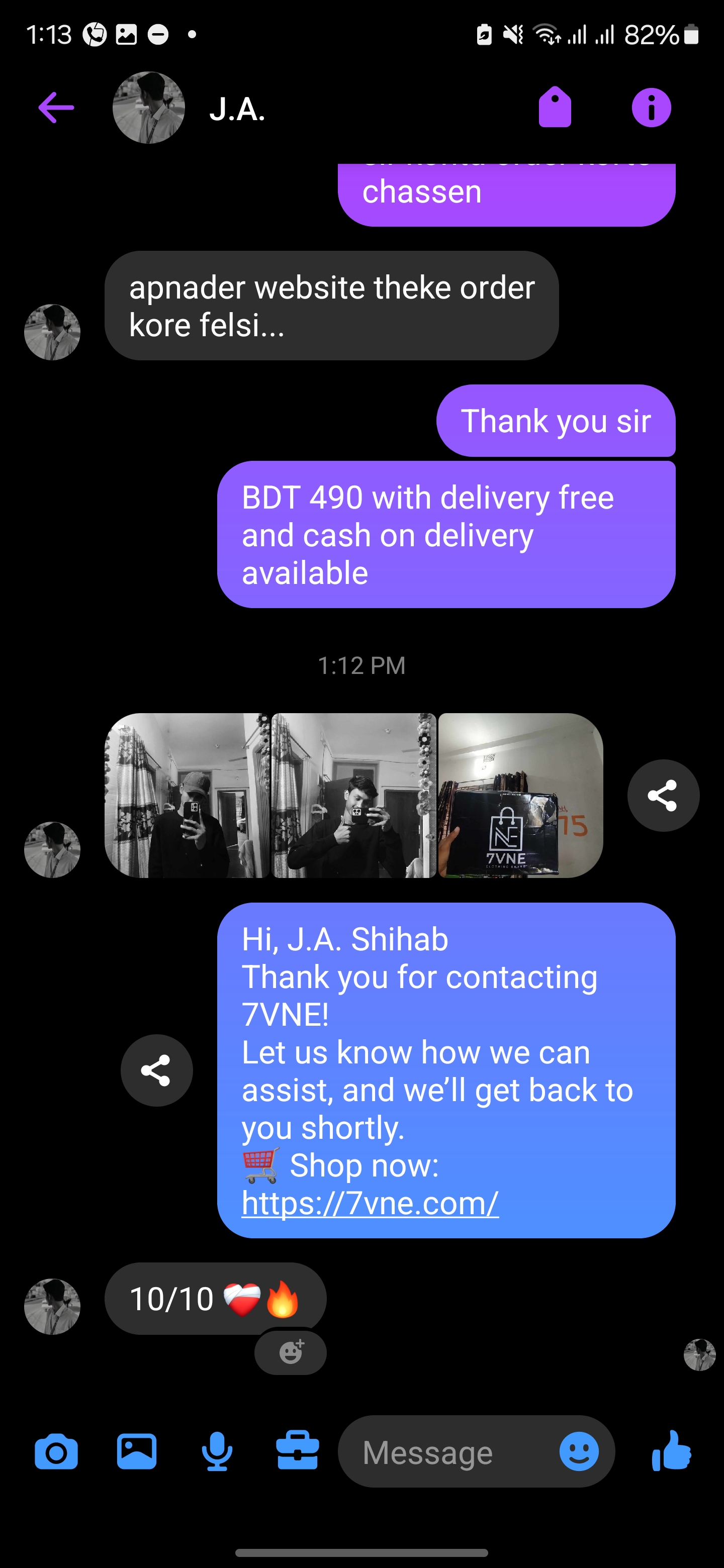Share the received photos

click(663, 795)
